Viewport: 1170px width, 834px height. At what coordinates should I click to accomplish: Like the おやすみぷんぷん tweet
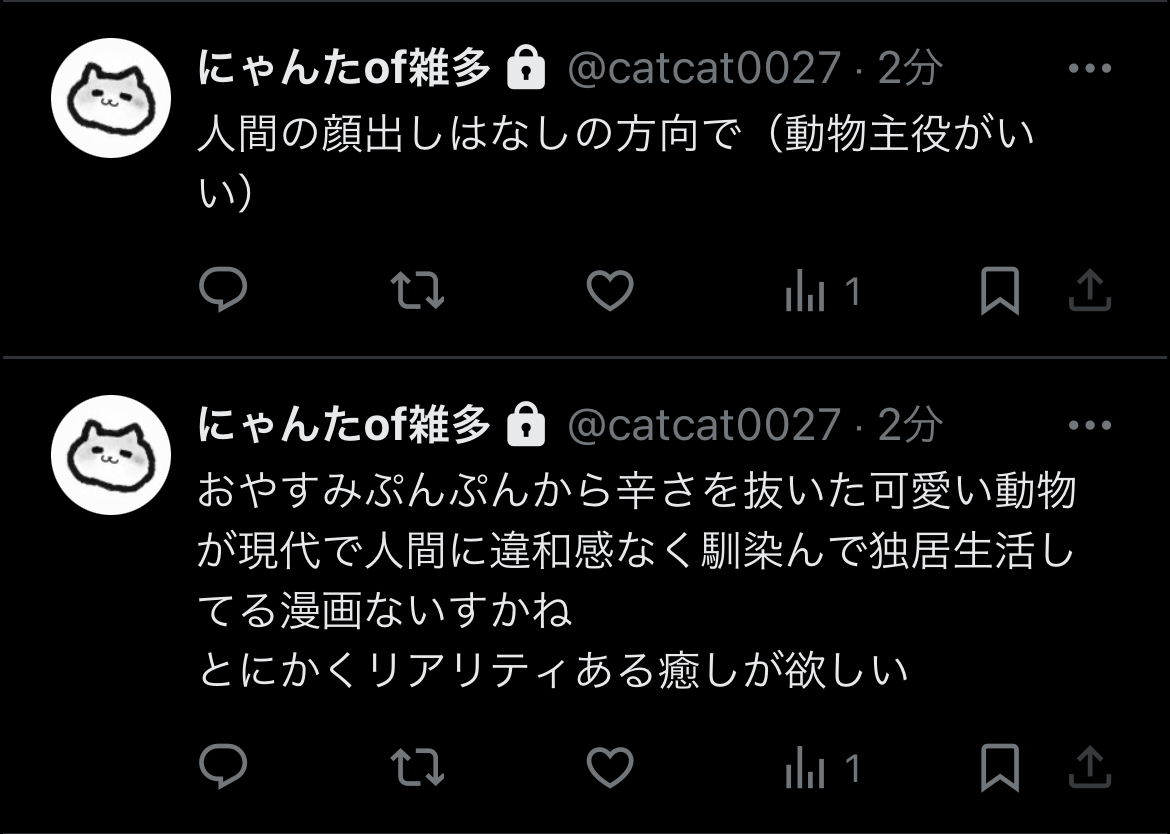(609, 767)
